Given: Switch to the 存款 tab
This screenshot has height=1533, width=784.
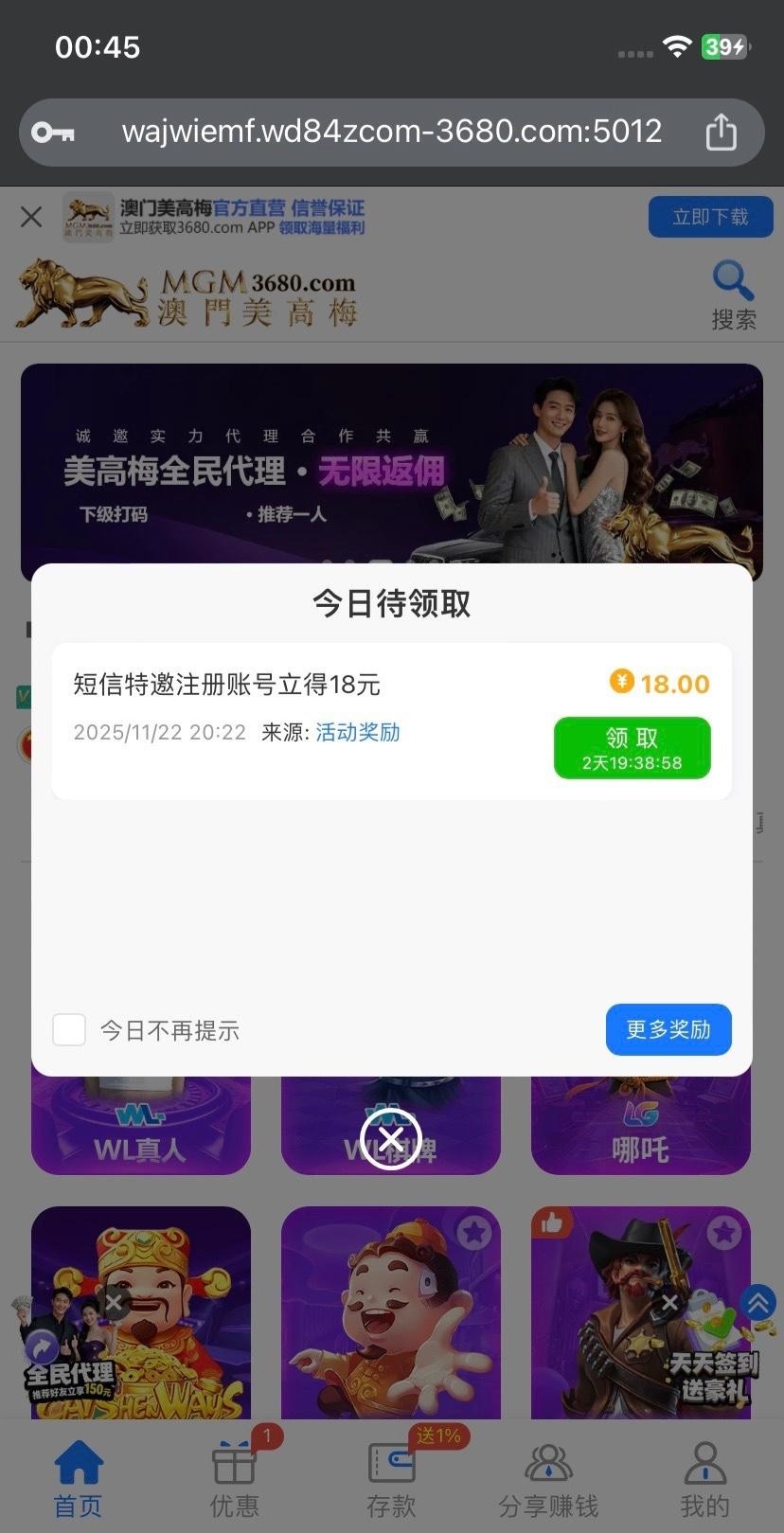Looking at the screenshot, I should 391,1477.
